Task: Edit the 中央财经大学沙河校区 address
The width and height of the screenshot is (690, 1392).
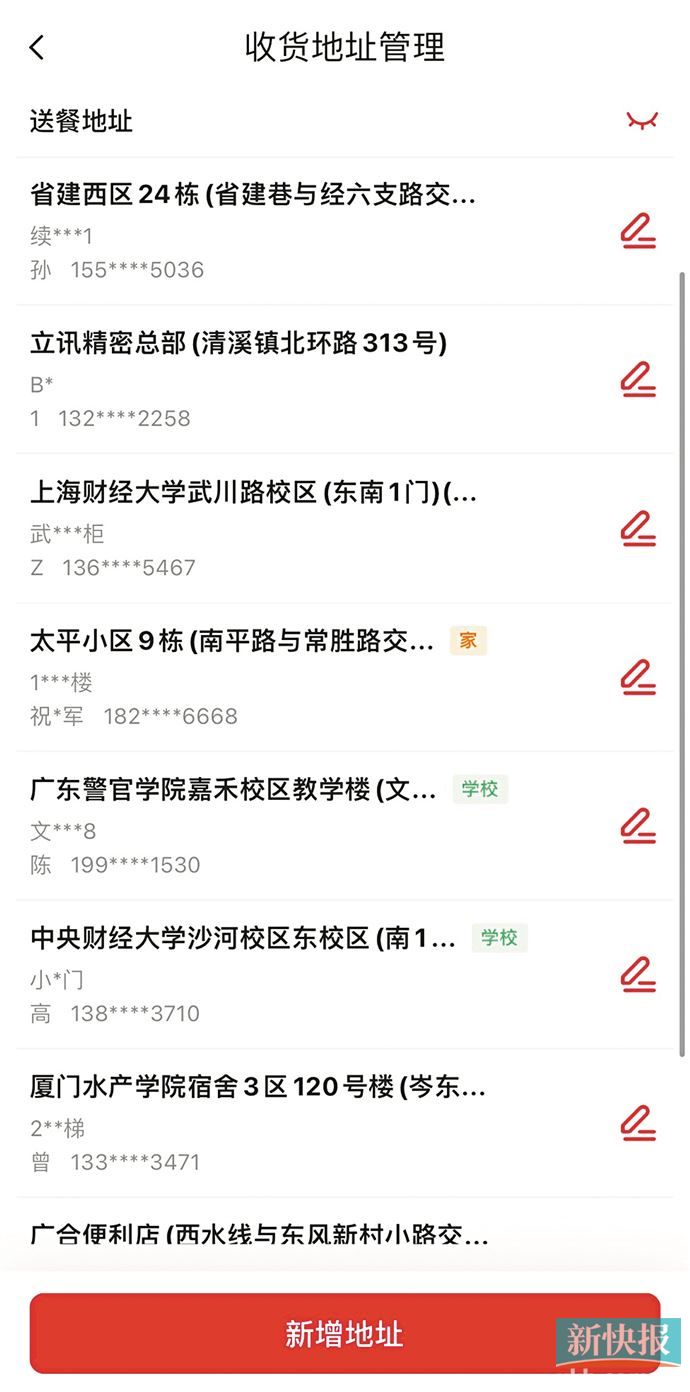Action: tap(638, 975)
